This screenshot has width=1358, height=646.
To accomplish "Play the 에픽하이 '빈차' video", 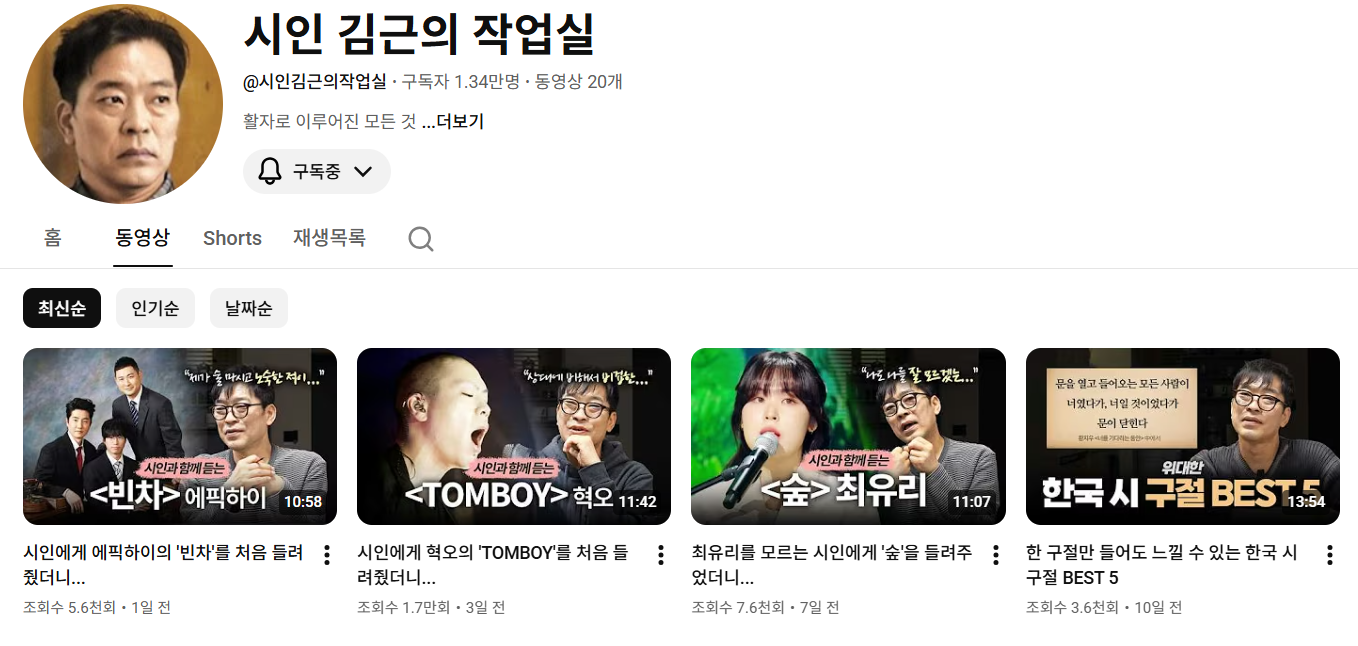I will point(180,436).
